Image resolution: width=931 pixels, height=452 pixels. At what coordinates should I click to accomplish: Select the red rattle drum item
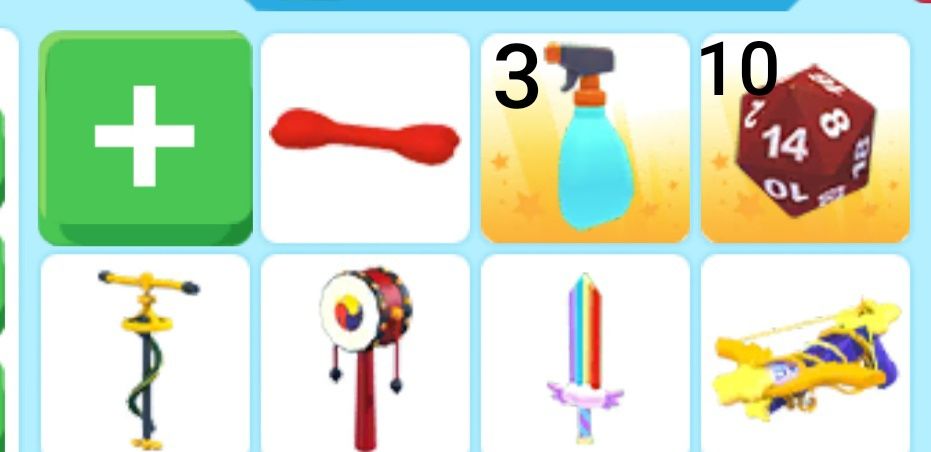365,355
